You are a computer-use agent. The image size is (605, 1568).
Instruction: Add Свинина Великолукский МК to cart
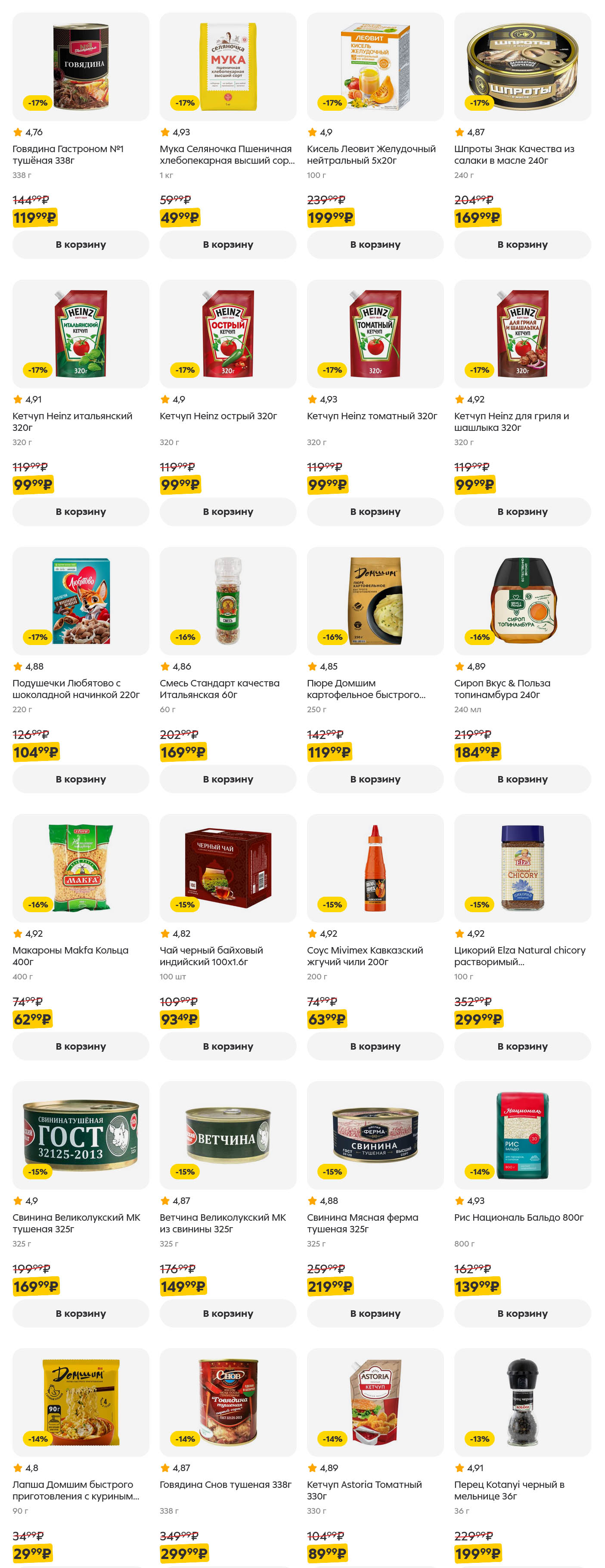[80, 1313]
